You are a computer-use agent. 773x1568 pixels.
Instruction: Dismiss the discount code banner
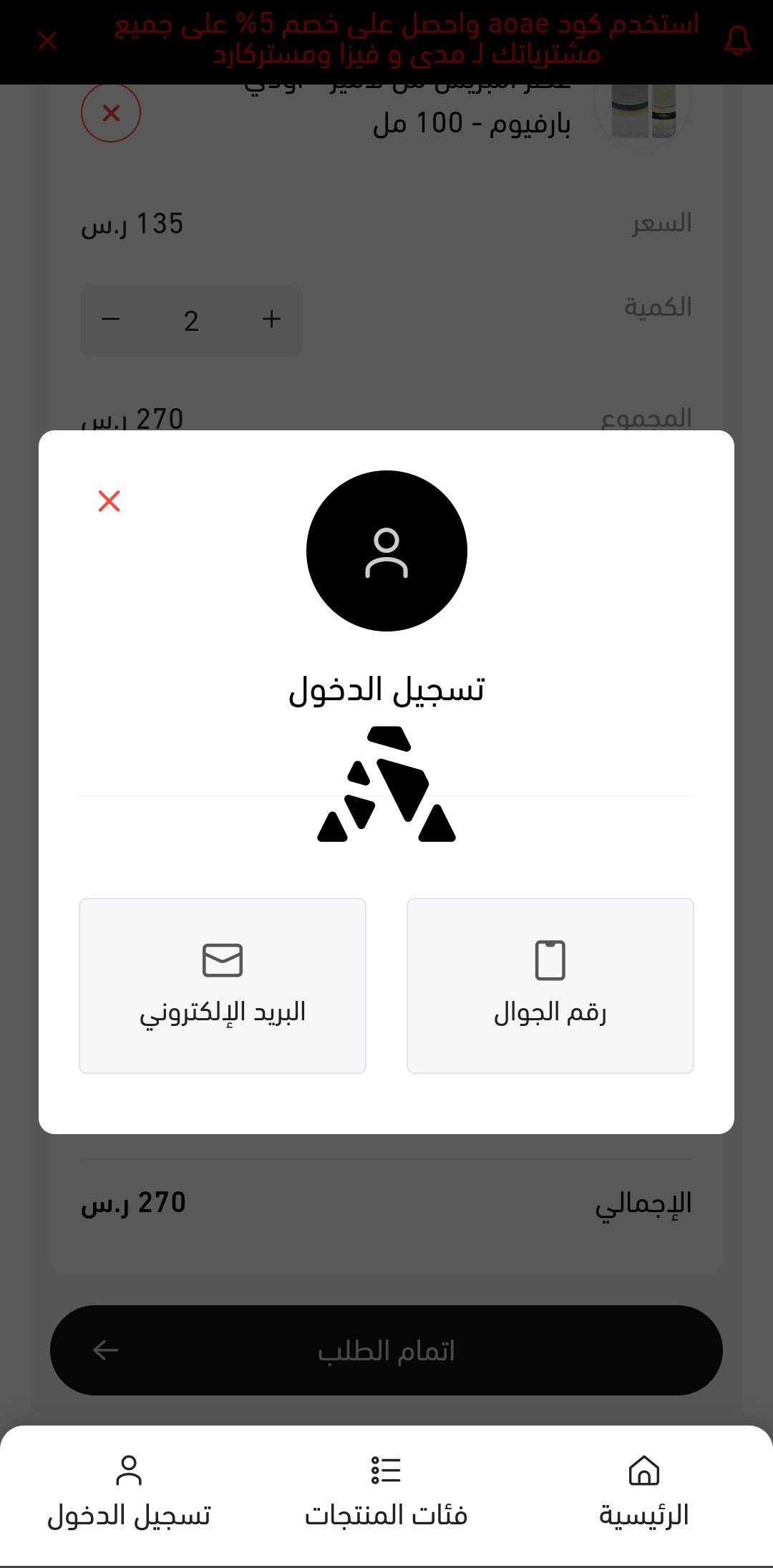(x=47, y=41)
